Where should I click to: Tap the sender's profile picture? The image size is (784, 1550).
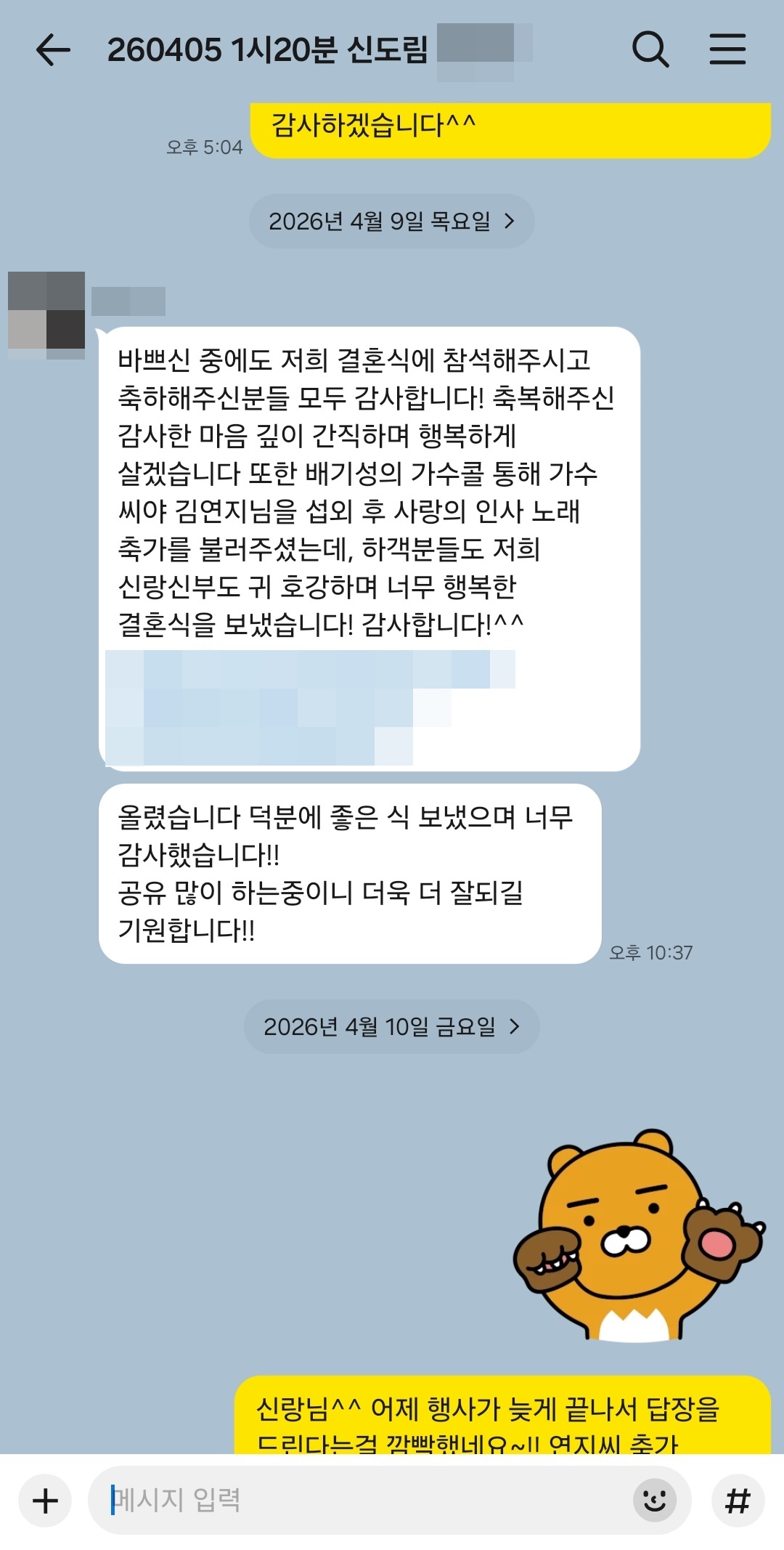(x=46, y=315)
